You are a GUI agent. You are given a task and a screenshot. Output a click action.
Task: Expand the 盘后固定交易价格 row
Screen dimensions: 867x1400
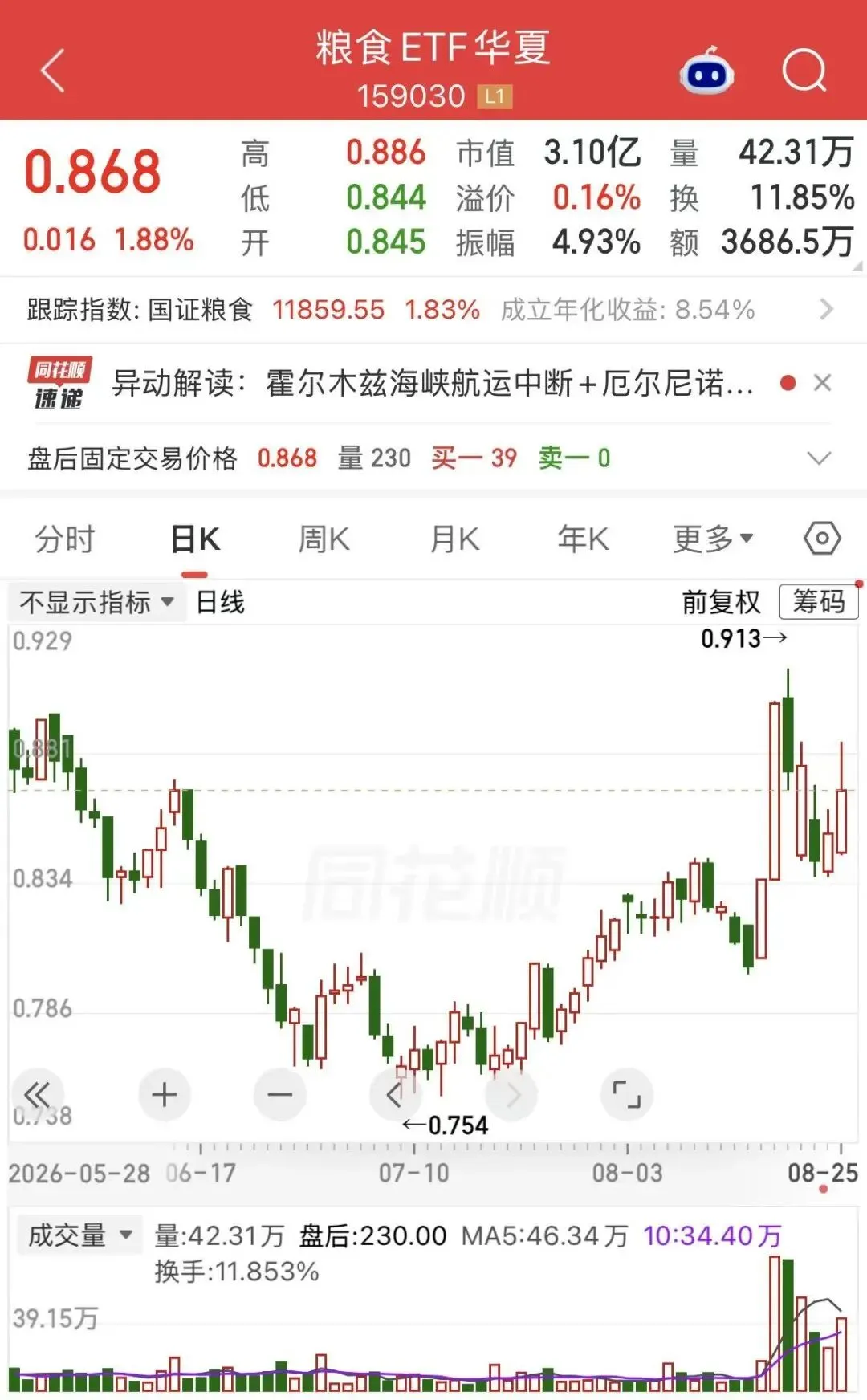pyautogui.click(x=819, y=458)
